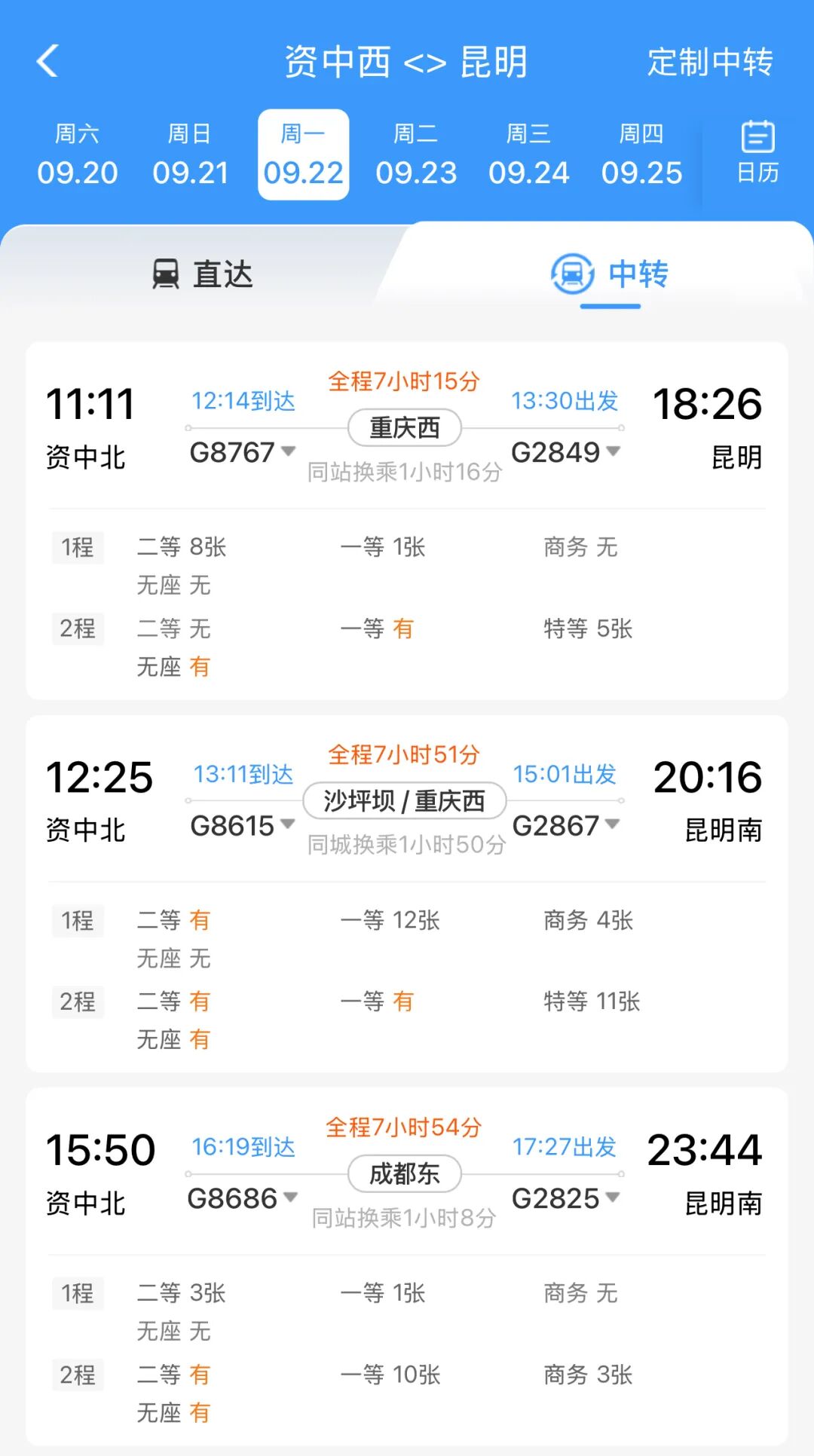Click the 12:14到达 arrival time link
Screen dimensions: 814x1456
tap(244, 402)
